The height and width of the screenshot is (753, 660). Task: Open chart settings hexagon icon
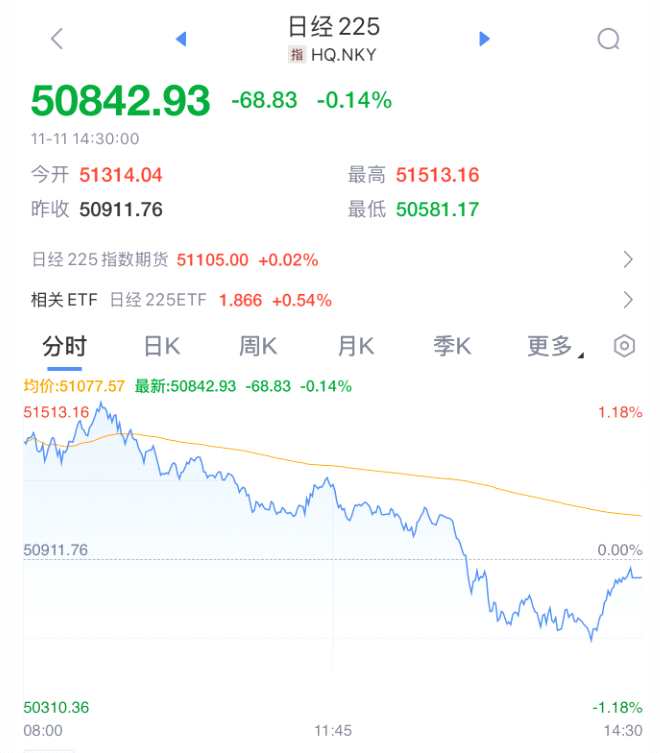click(624, 347)
